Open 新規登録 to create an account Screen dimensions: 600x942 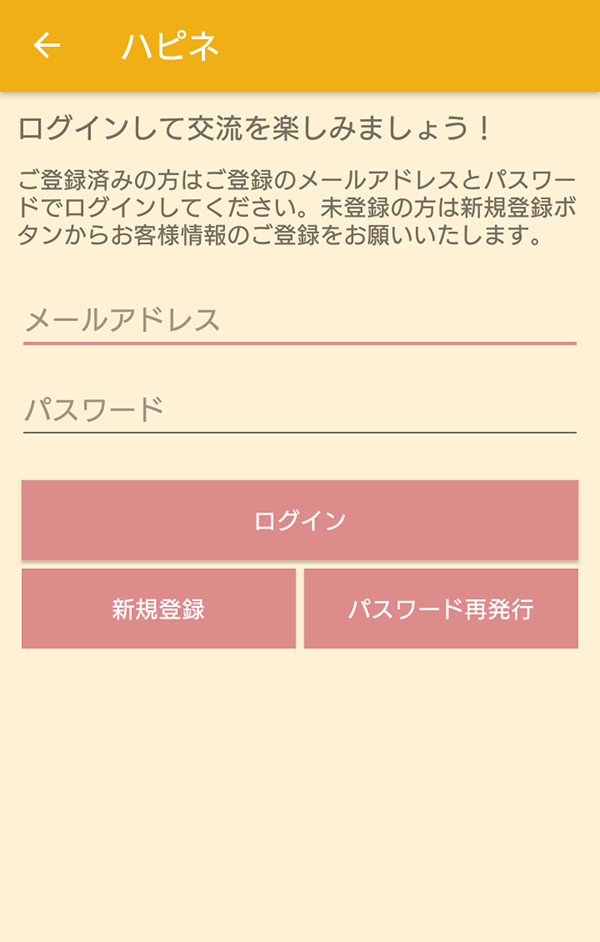coord(158,609)
